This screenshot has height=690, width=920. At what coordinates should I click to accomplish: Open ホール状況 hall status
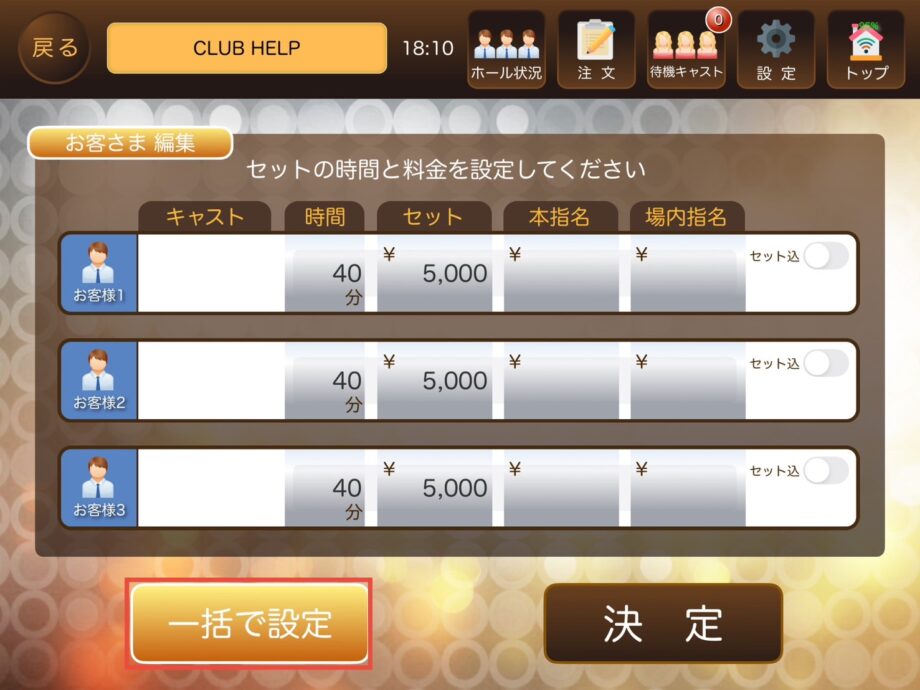(506, 49)
